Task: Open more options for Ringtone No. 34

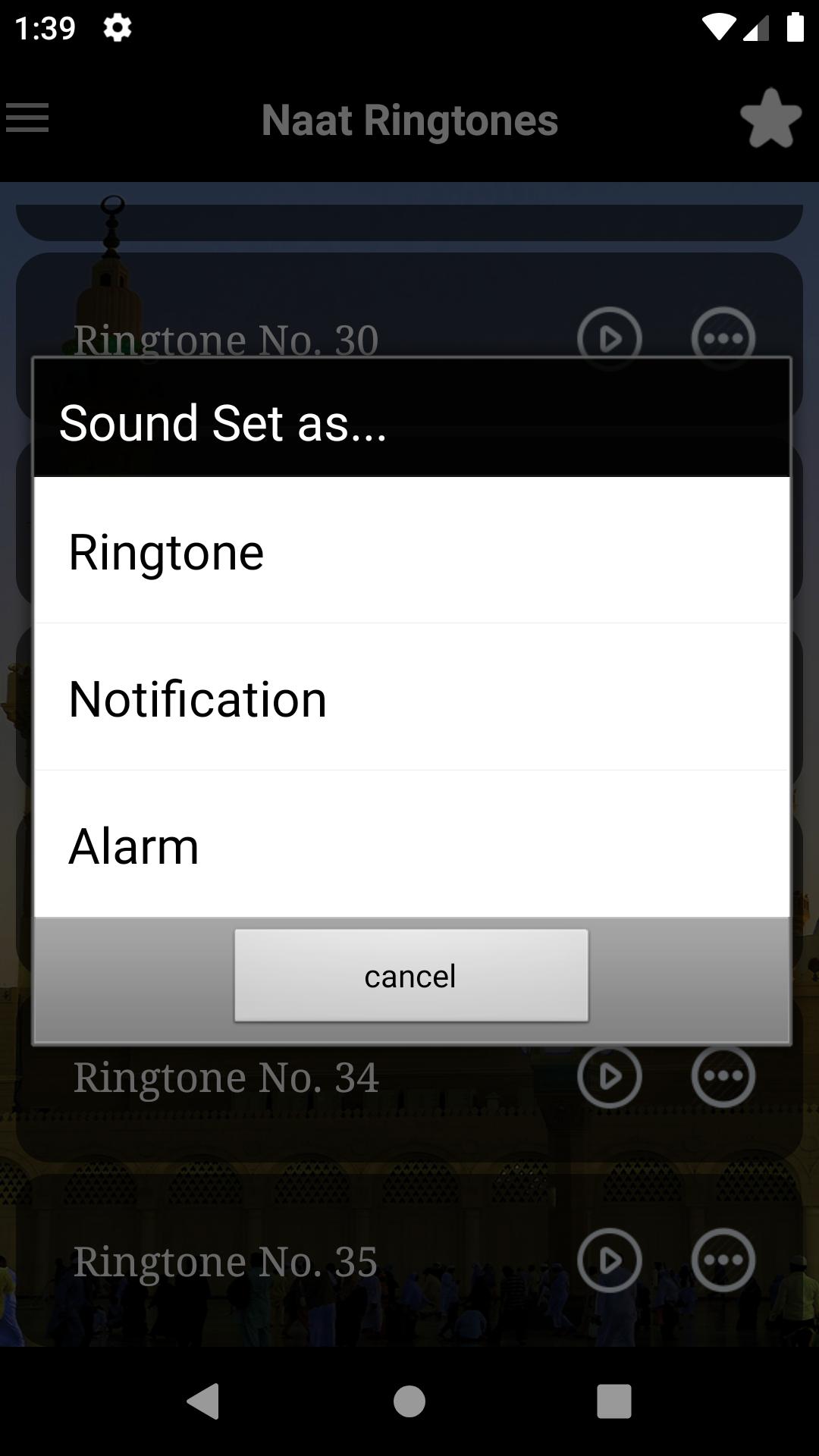Action: [723, 1076]
